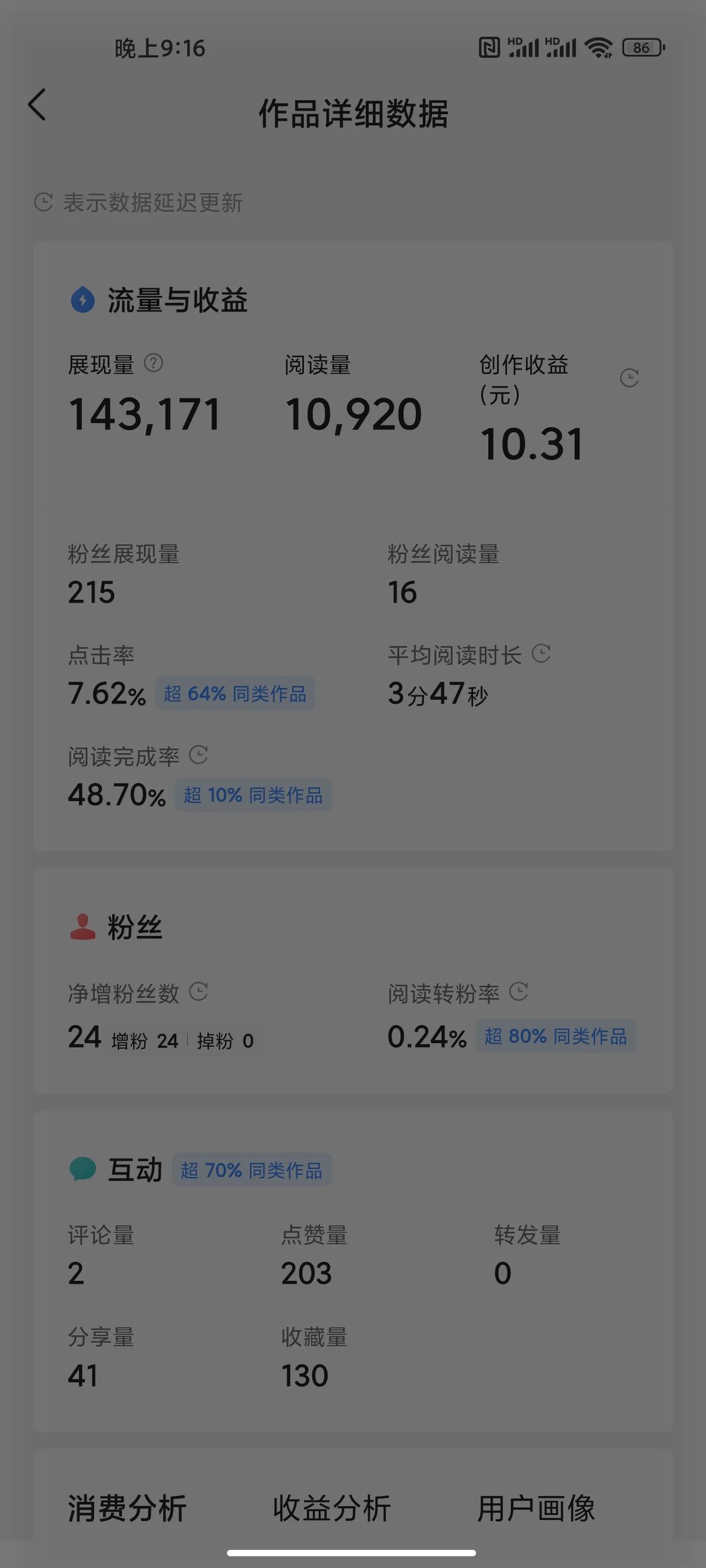The image size is (706, 1568).
Task: Switch to the 收益分析 tab
Action: pos(331,1508)
